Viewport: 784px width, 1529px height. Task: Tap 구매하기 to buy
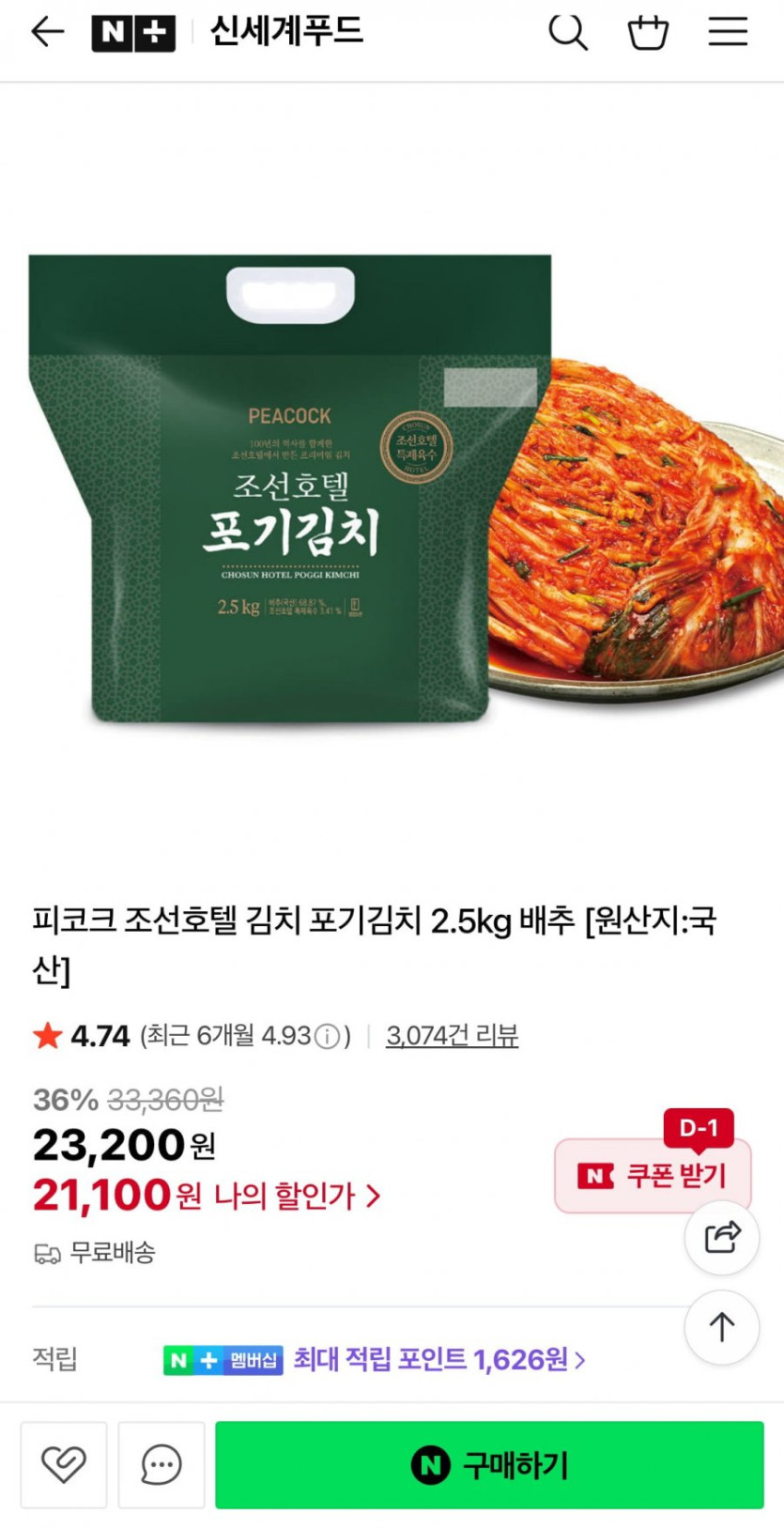[489, 1464]
